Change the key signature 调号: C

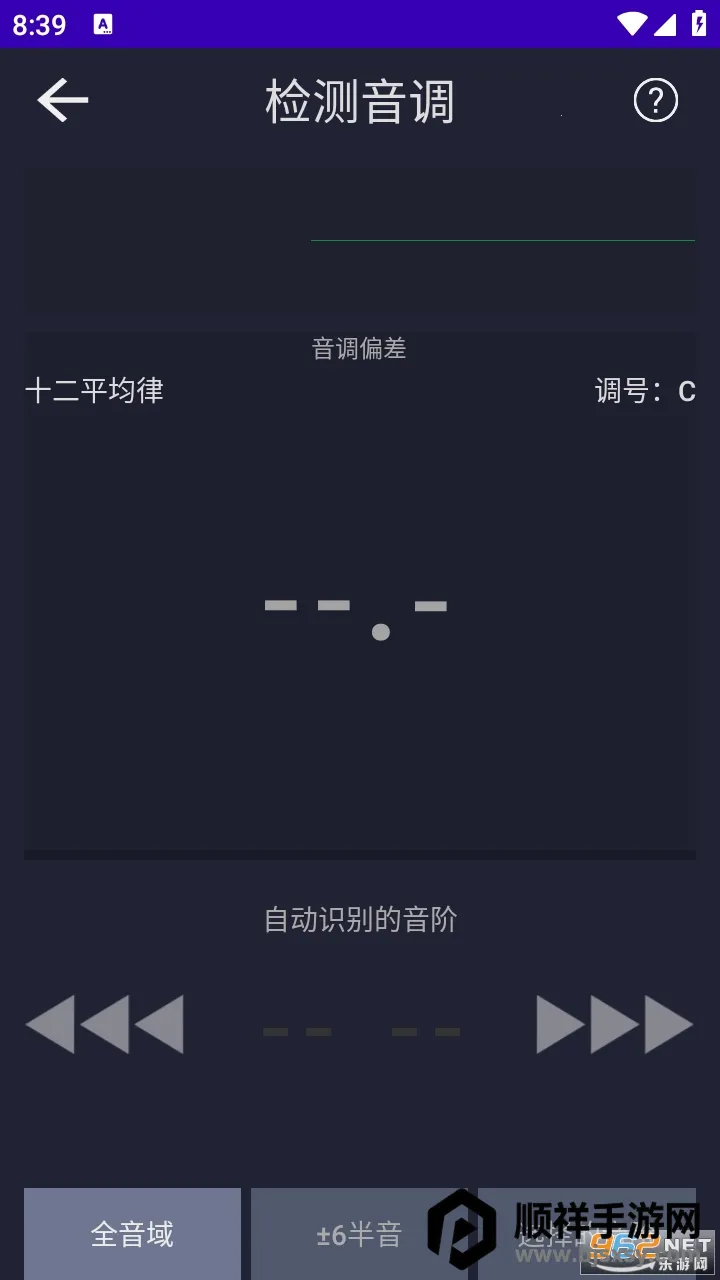[645, 390]
